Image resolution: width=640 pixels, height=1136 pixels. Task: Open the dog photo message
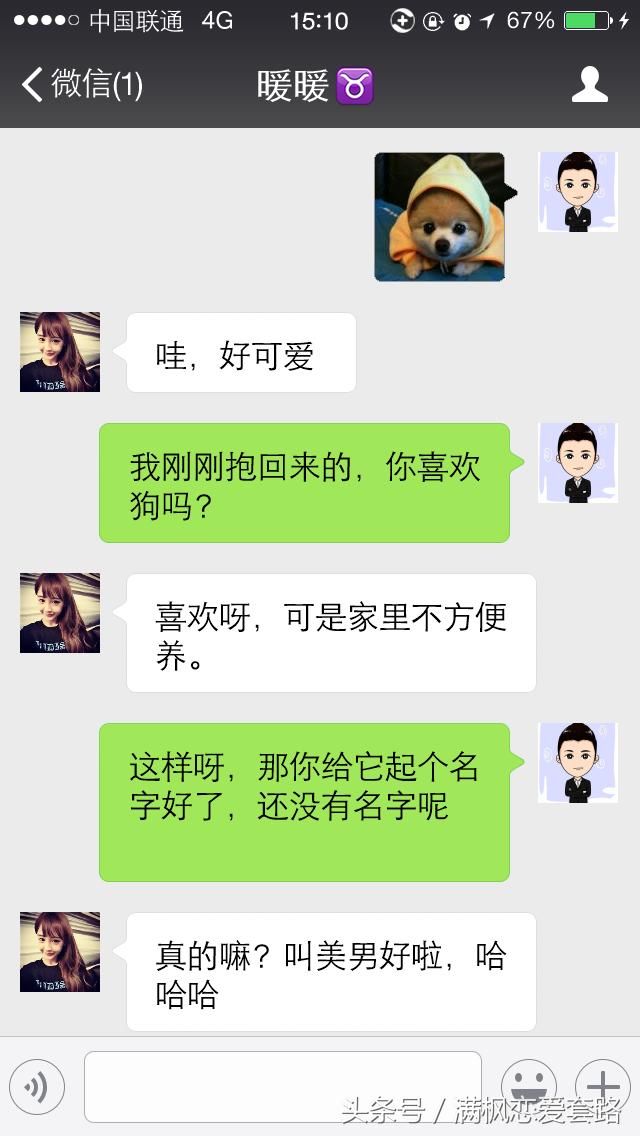(440, 217)
